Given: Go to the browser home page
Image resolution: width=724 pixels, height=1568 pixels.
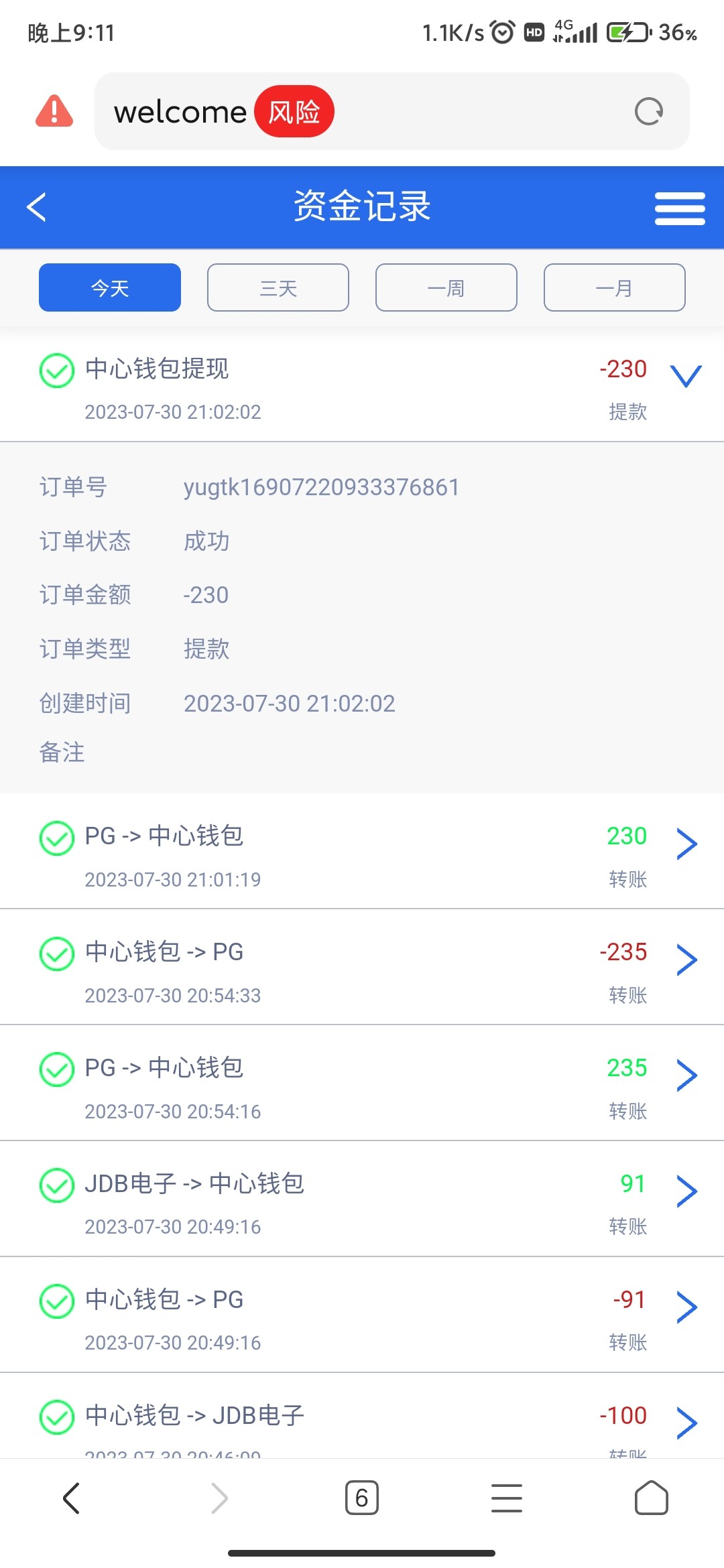Looking at the screenshot, I should pyautogui.click(x=651, y=1498).
